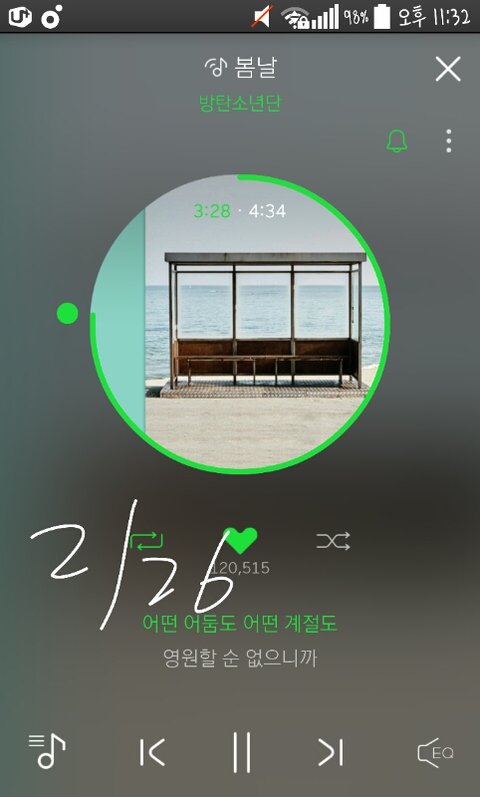Tap the green progress knob on the ring
This screenshot has height=797, width=480.
click(68, 313)
